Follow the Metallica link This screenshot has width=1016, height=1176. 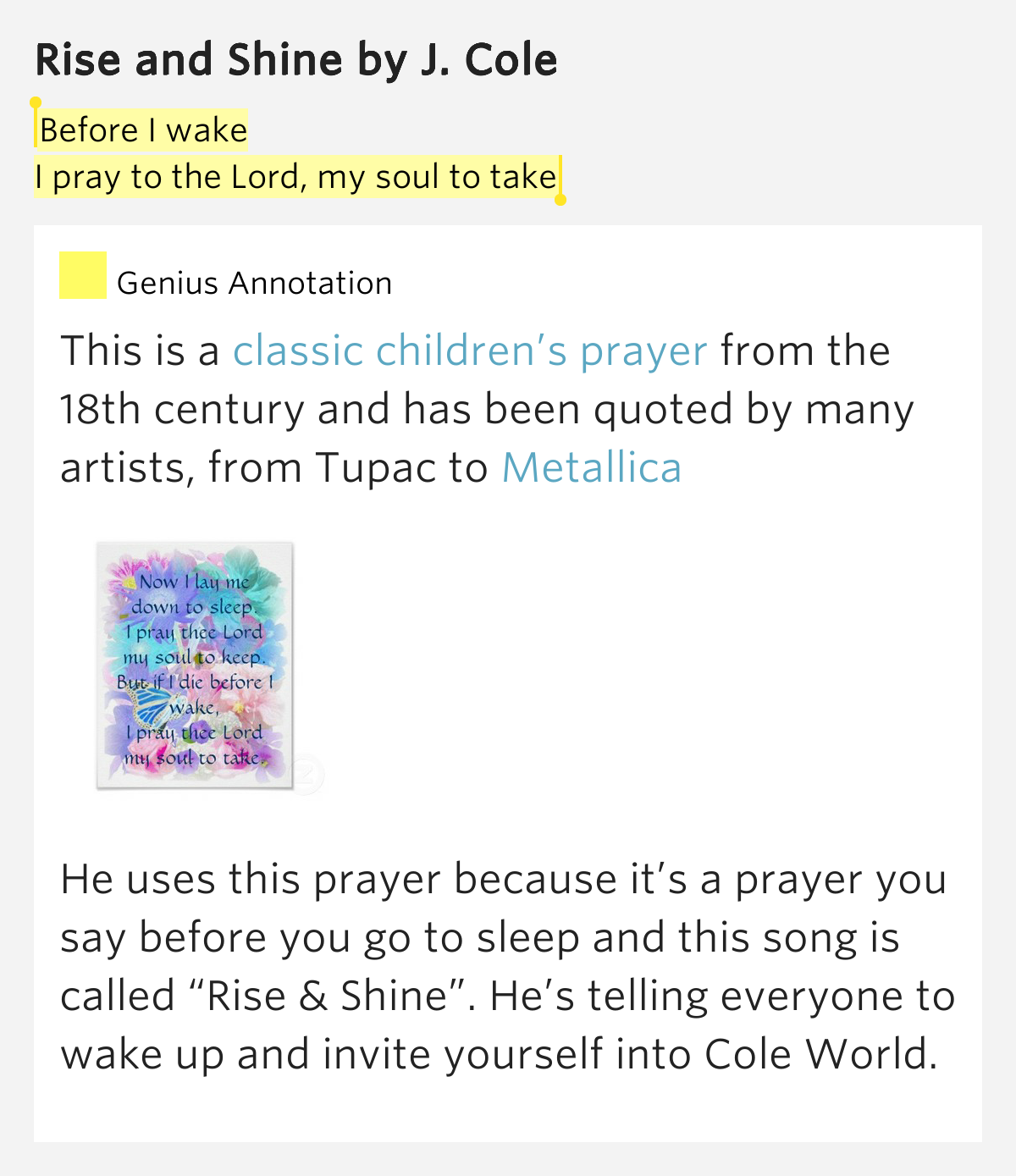point(591,468)
